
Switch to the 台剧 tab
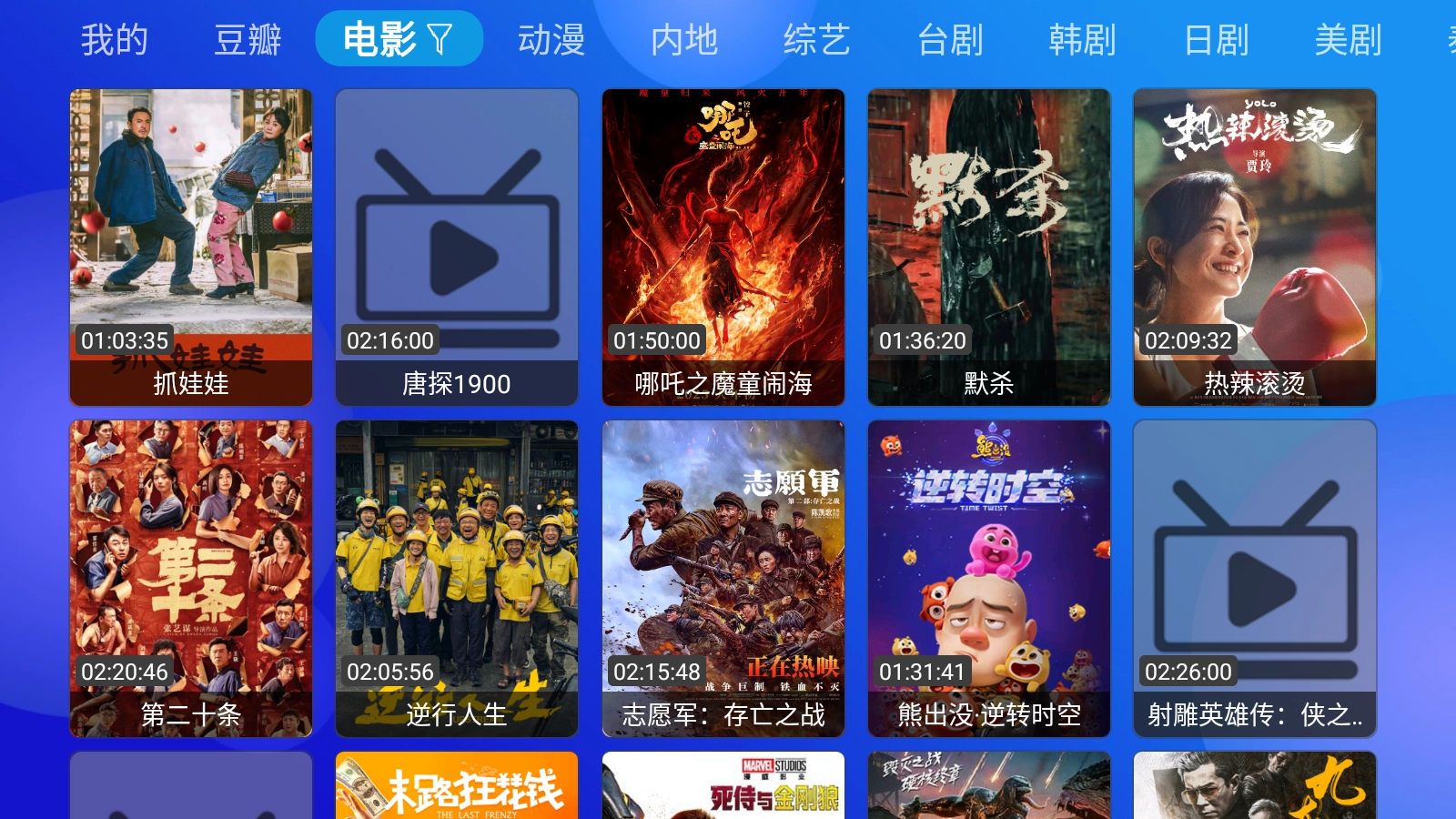click(x=950, y=40)
